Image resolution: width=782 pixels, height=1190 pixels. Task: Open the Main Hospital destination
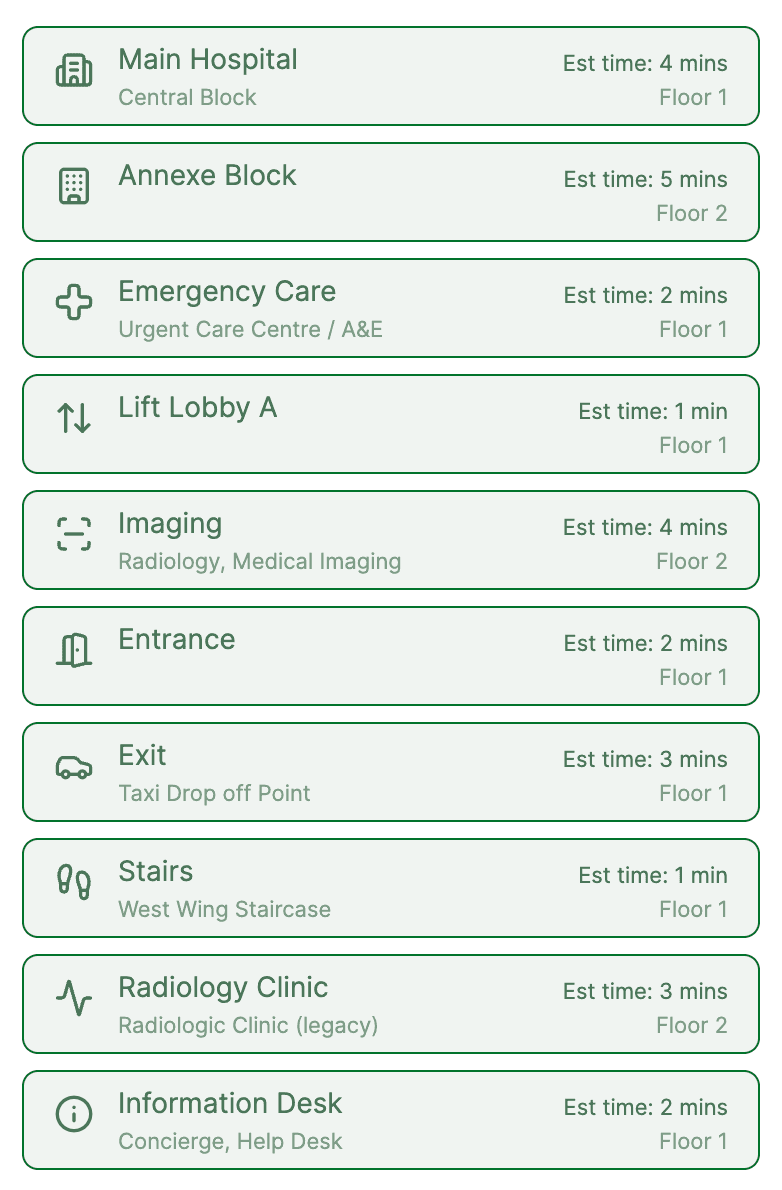(x=390, y=76)
